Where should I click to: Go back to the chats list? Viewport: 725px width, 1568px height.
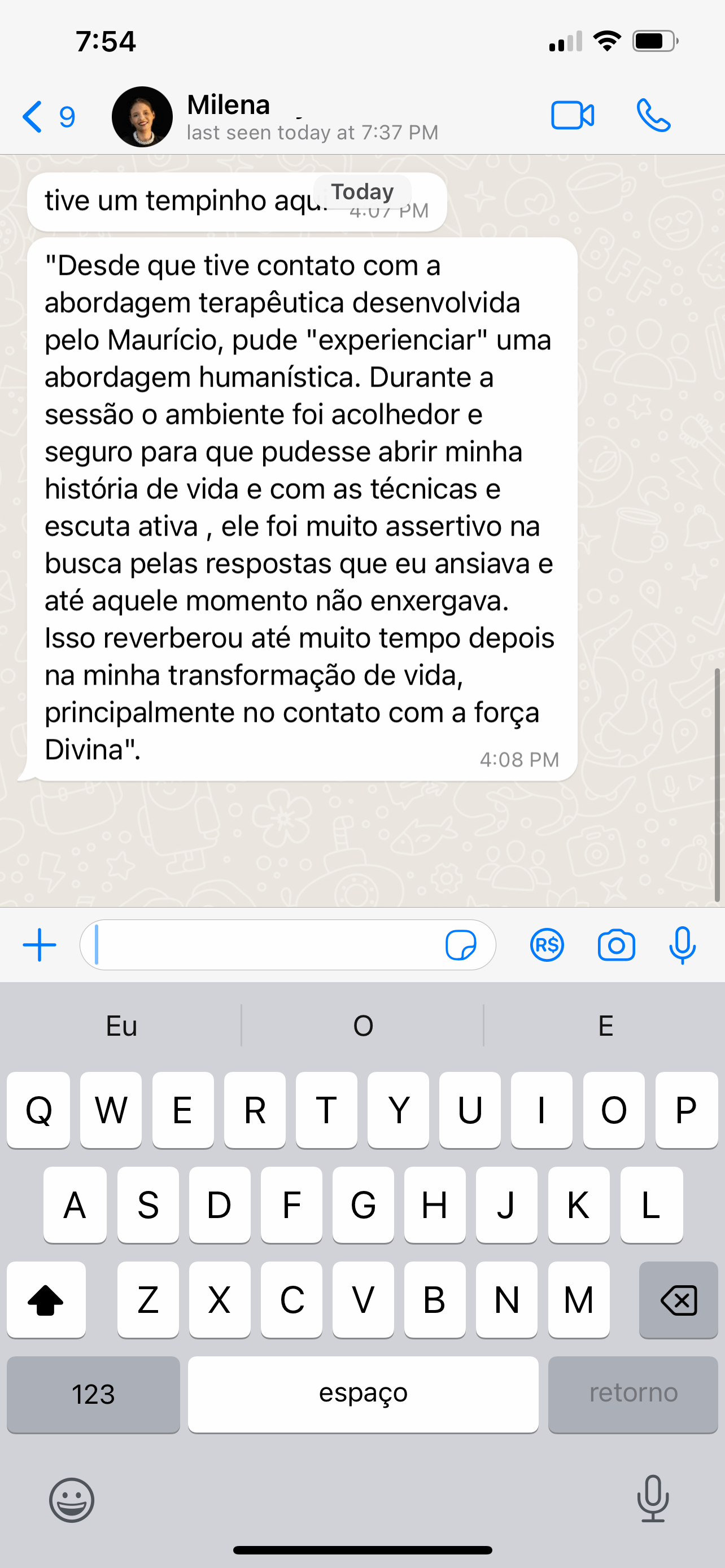click(48, 116)
